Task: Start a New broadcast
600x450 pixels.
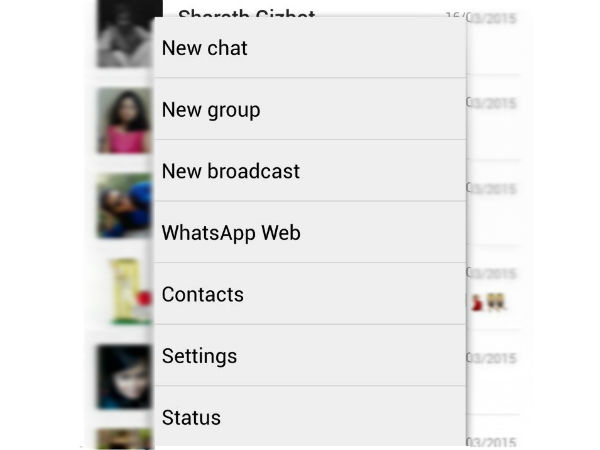Action: pyautogui.click(x=231, y=171)
